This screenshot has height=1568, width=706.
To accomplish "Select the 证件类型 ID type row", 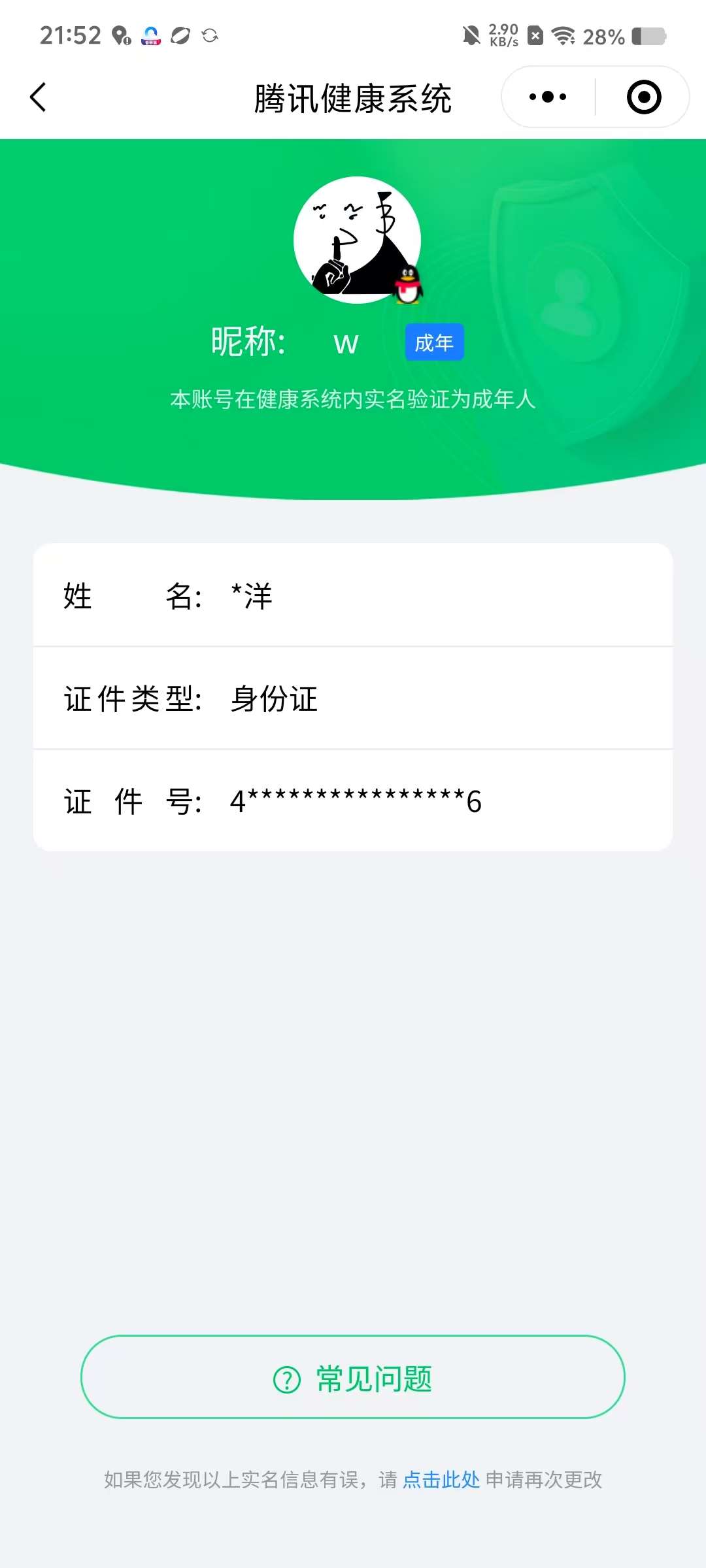I will tap(353, 698).
